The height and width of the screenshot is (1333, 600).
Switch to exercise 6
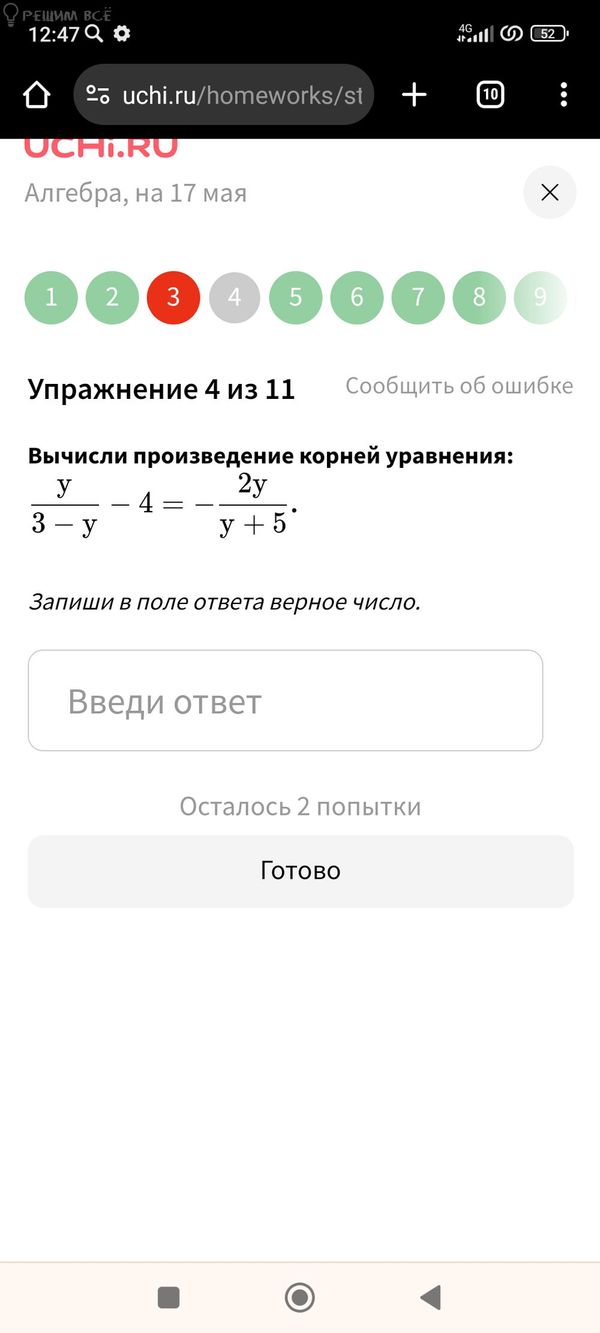coord(357,298)
